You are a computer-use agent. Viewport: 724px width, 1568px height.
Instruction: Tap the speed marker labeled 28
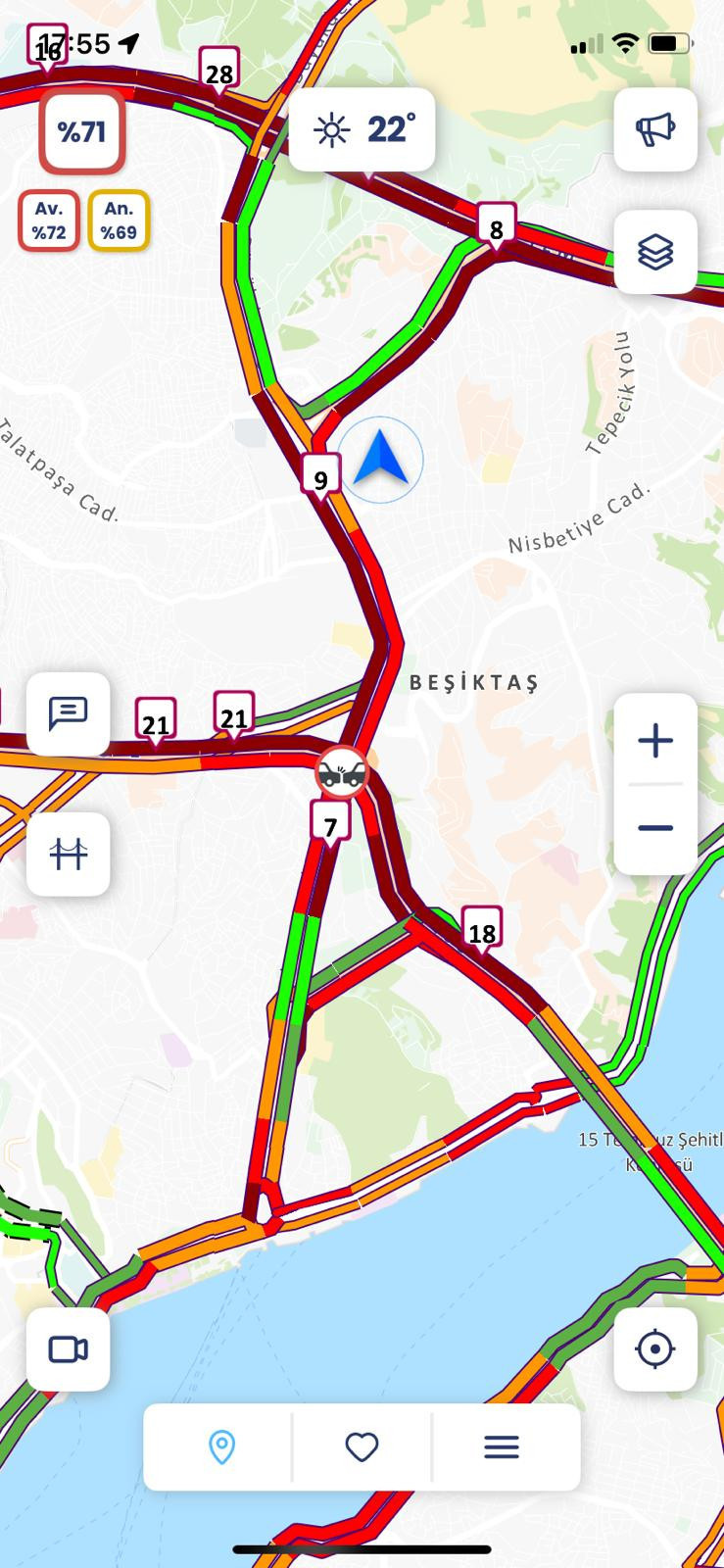(219, 73)
